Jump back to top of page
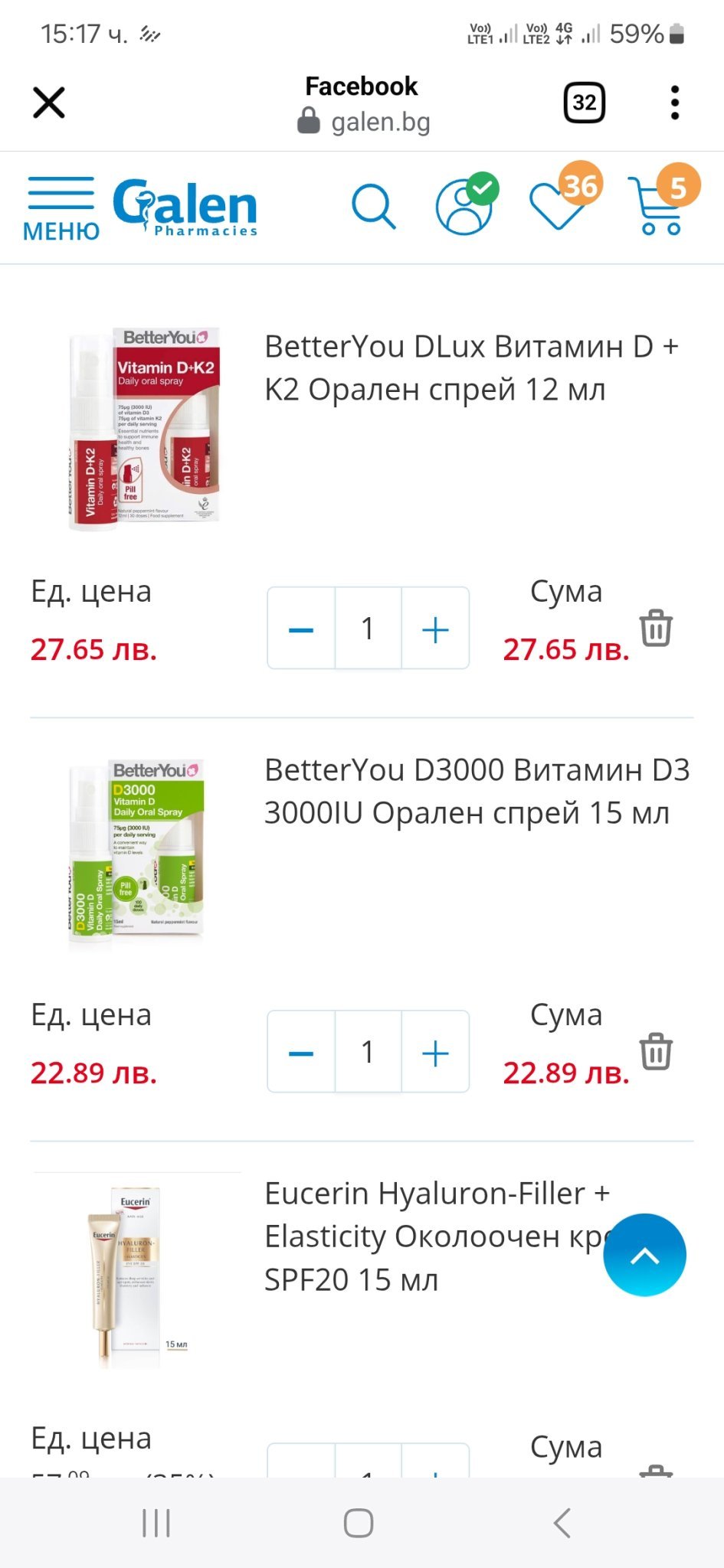This screenshot has height=1568, width=724. tap(644, 1255)
